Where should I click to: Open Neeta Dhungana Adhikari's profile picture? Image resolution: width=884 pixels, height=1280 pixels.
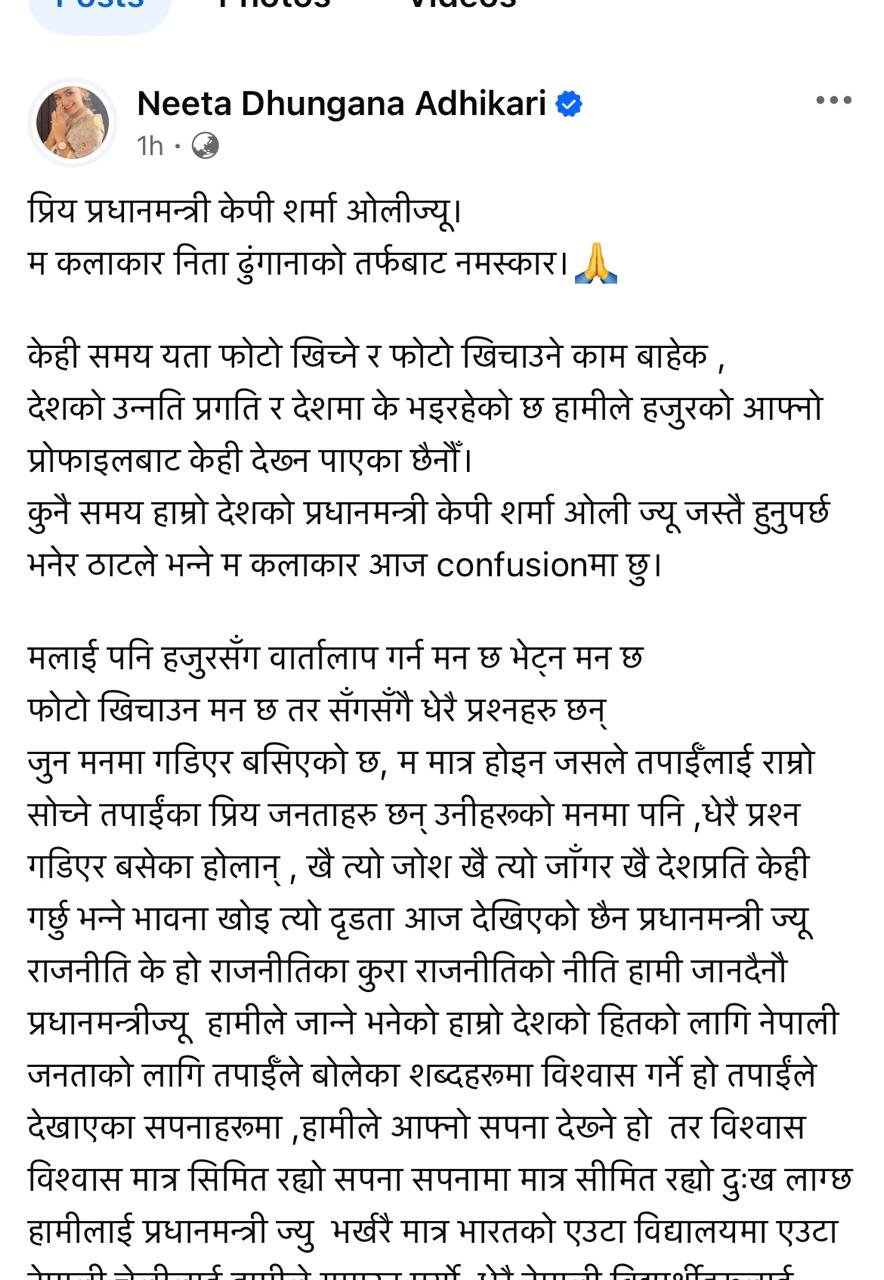coord(73,122)
